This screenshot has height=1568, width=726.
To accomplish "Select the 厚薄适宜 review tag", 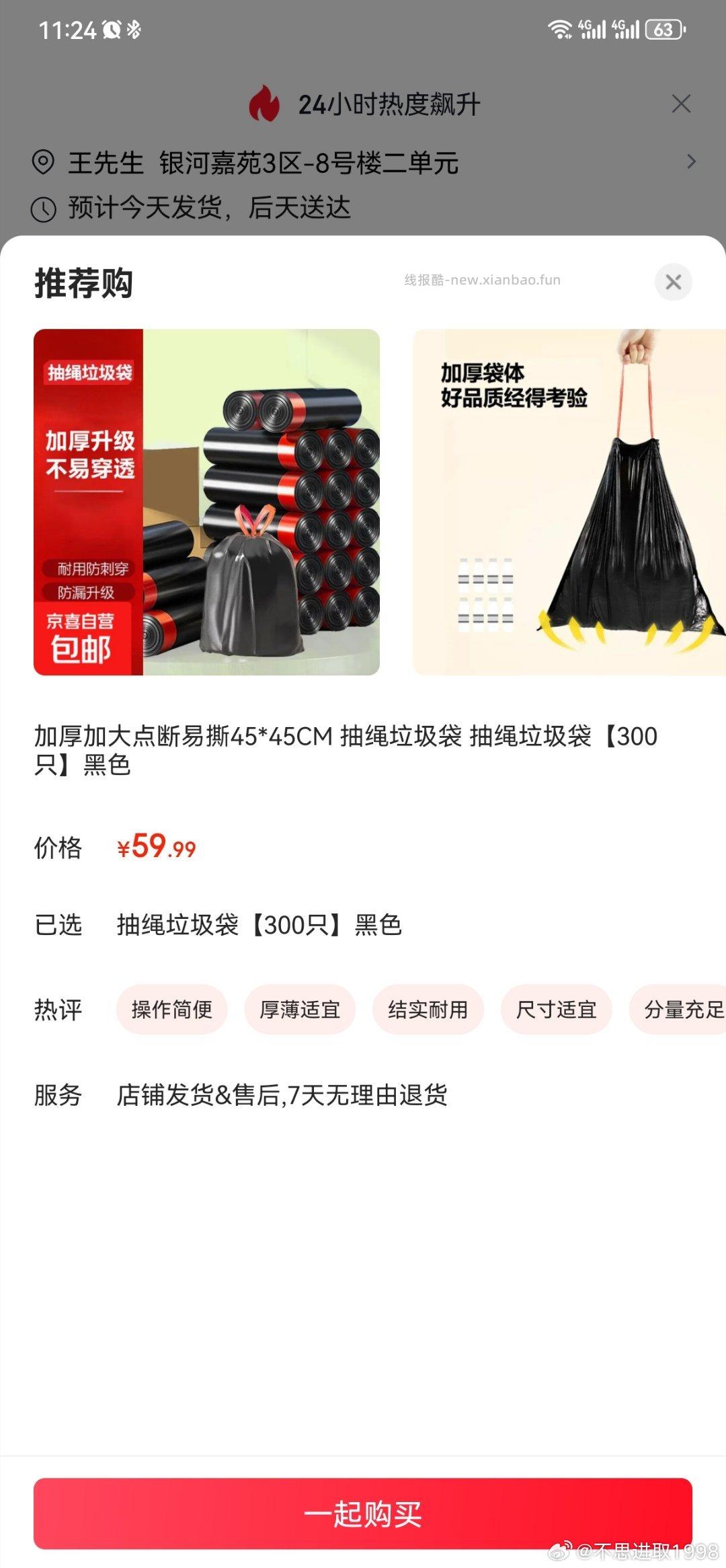I will (300, 1009).
